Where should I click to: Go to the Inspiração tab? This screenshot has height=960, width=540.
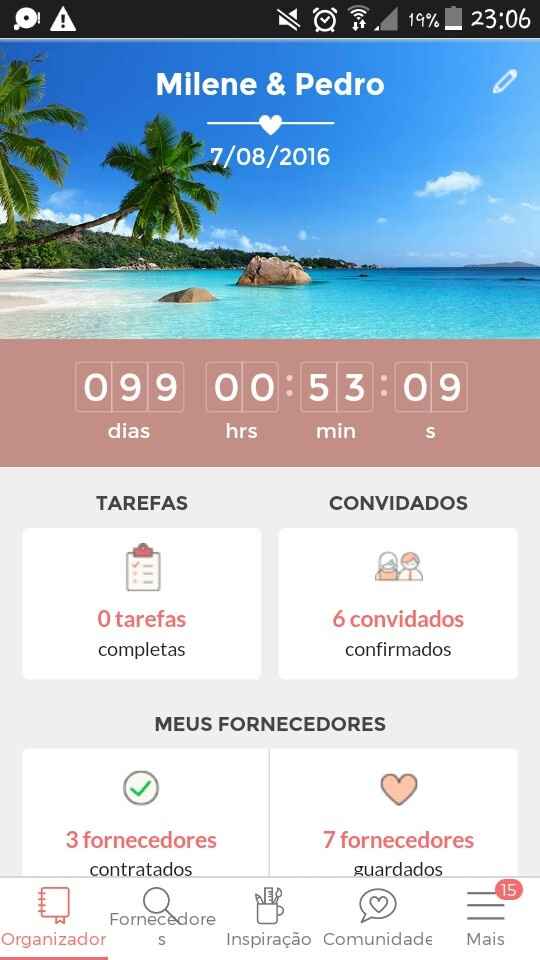coord(269,918)
